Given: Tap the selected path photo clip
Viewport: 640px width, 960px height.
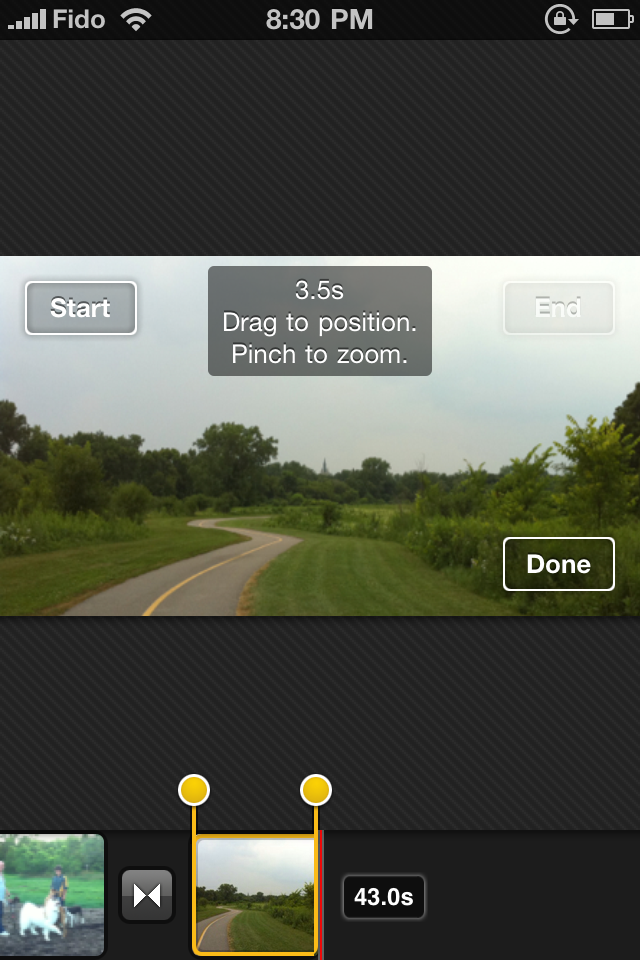Looking at the screenshot, I should click(255, 894).
